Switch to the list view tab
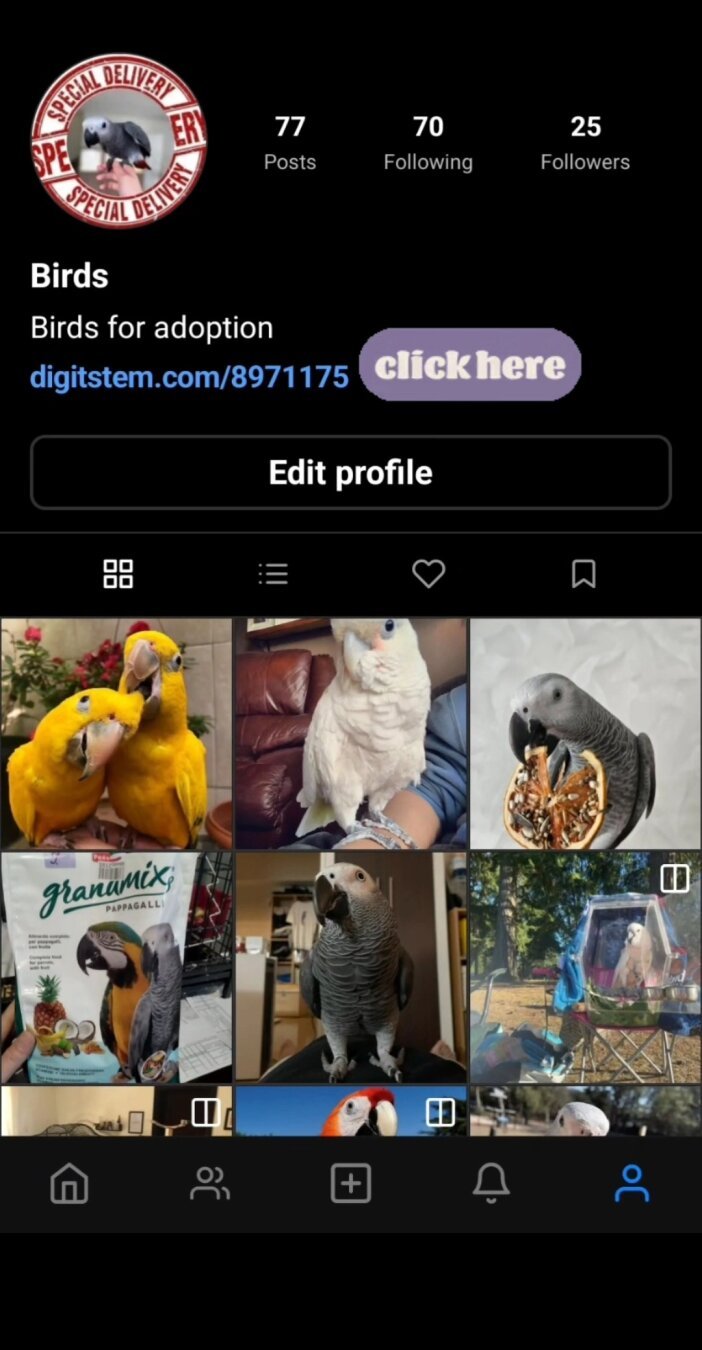This screenshot has height=1350, width=702. point(273,574)
